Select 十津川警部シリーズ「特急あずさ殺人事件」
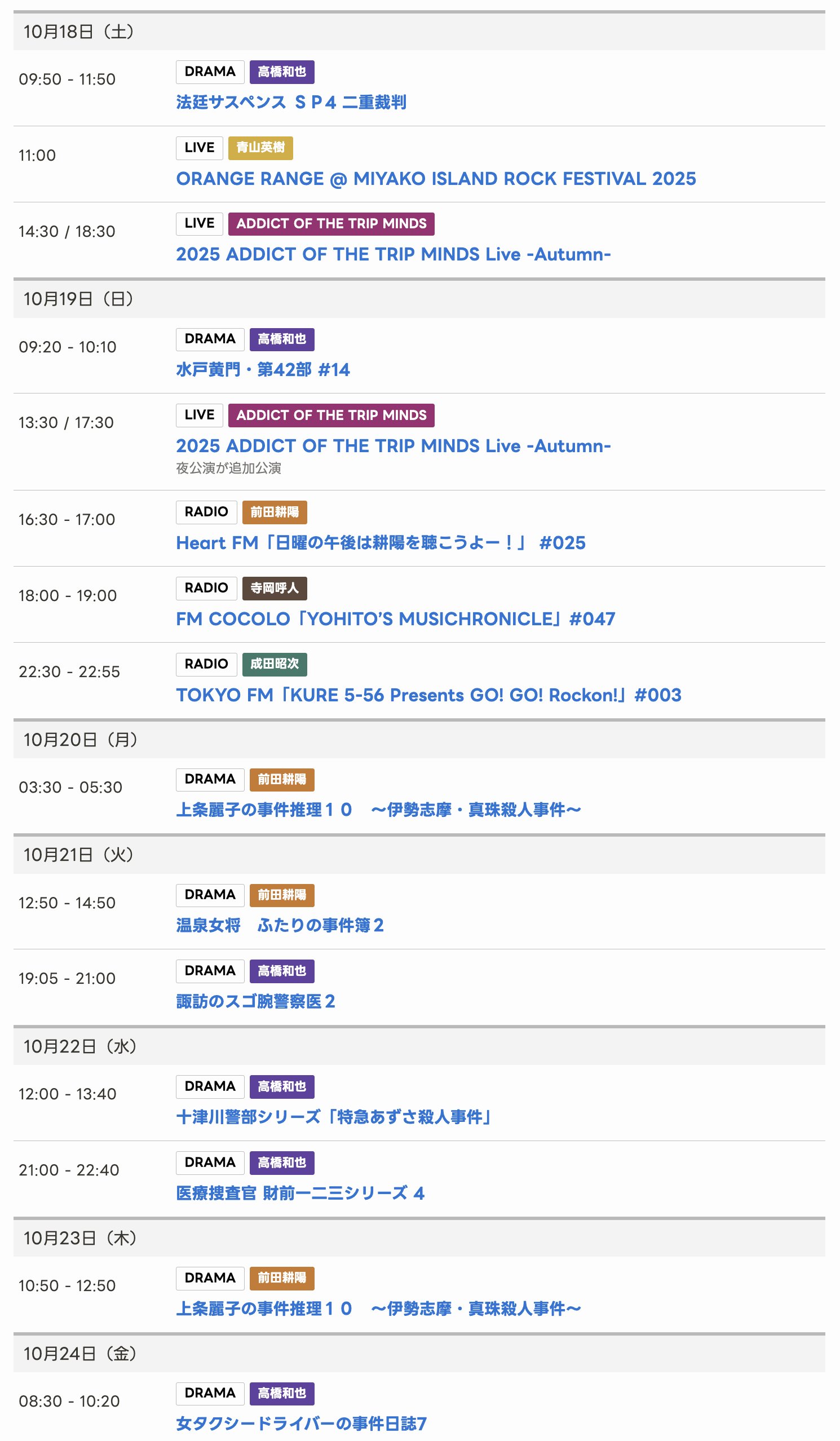The width and height of the screenshot is (840, 1441). pos(334,1117)
